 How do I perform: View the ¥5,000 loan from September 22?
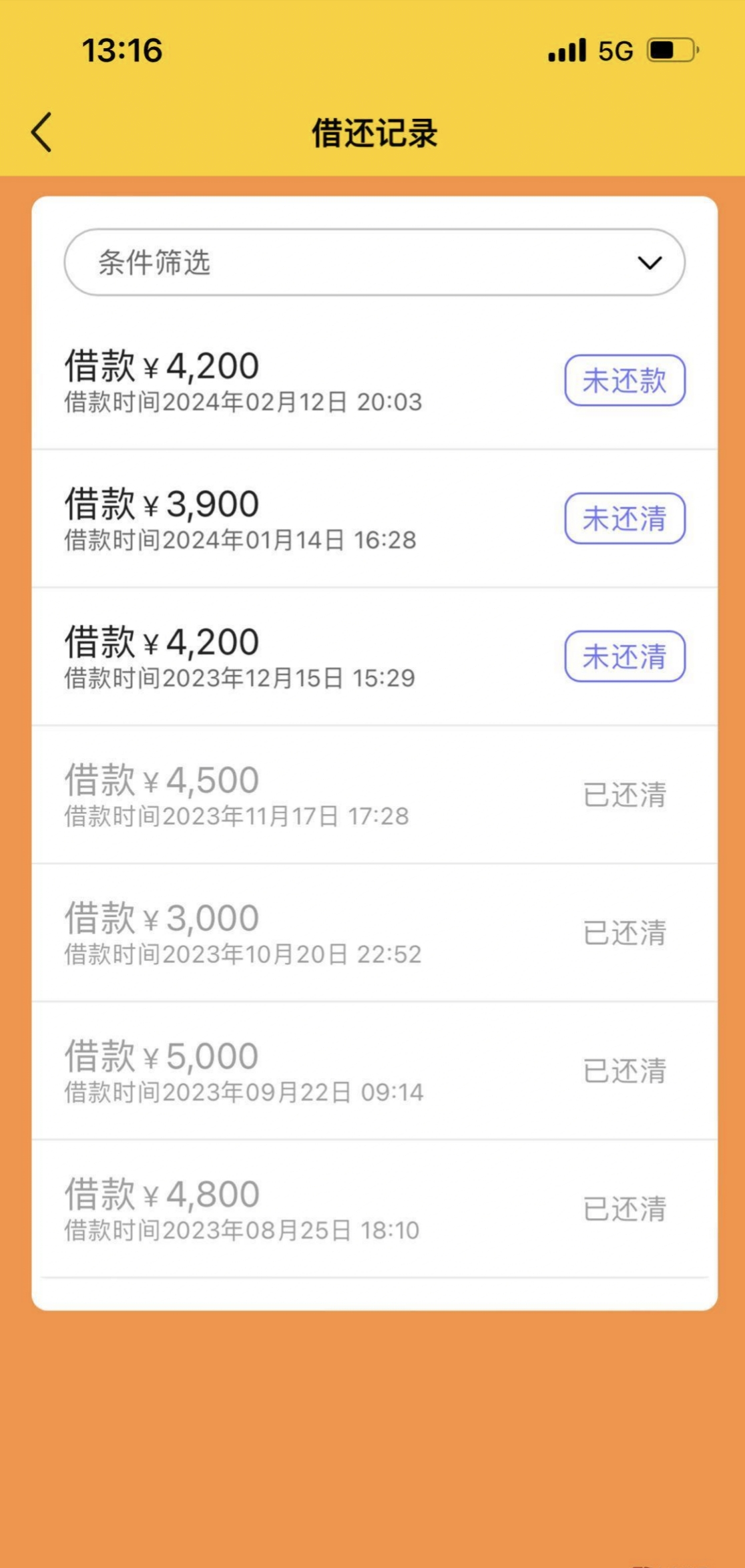(x=375, y=1071)
